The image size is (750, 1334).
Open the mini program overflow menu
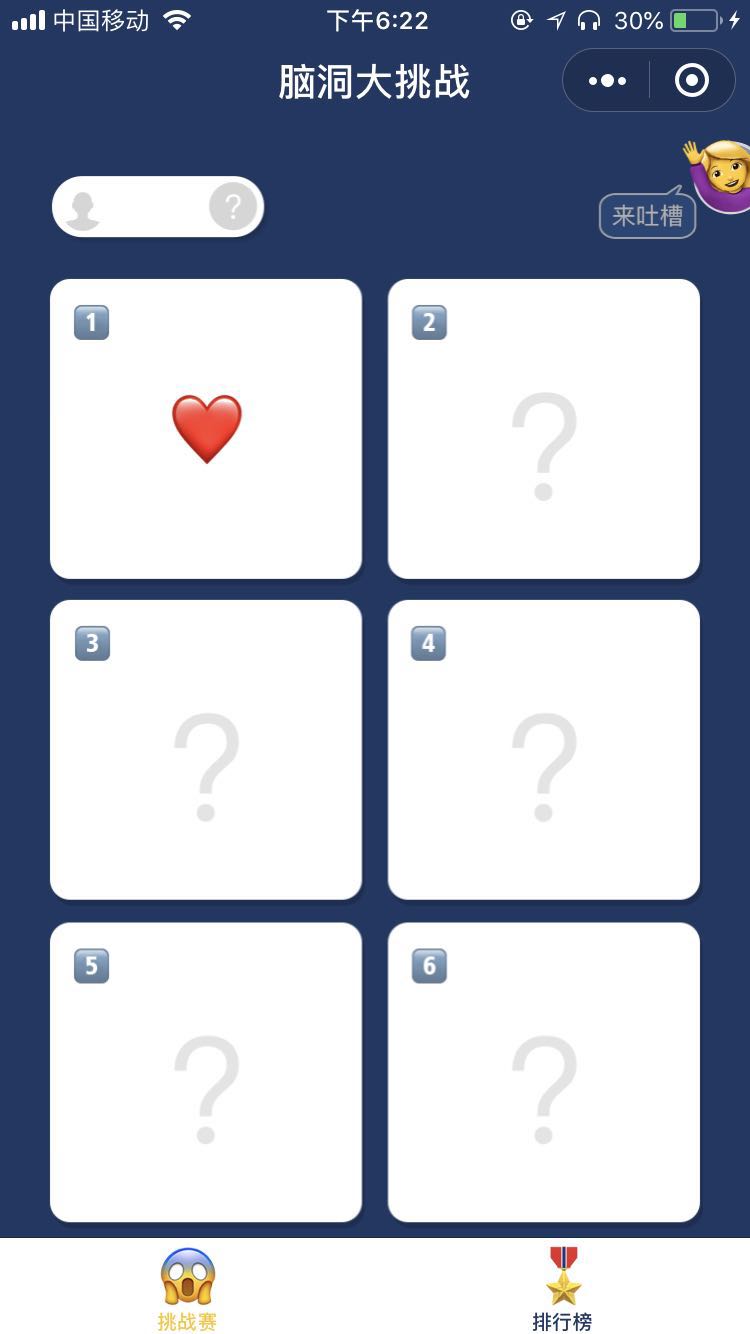coord(608,81)
